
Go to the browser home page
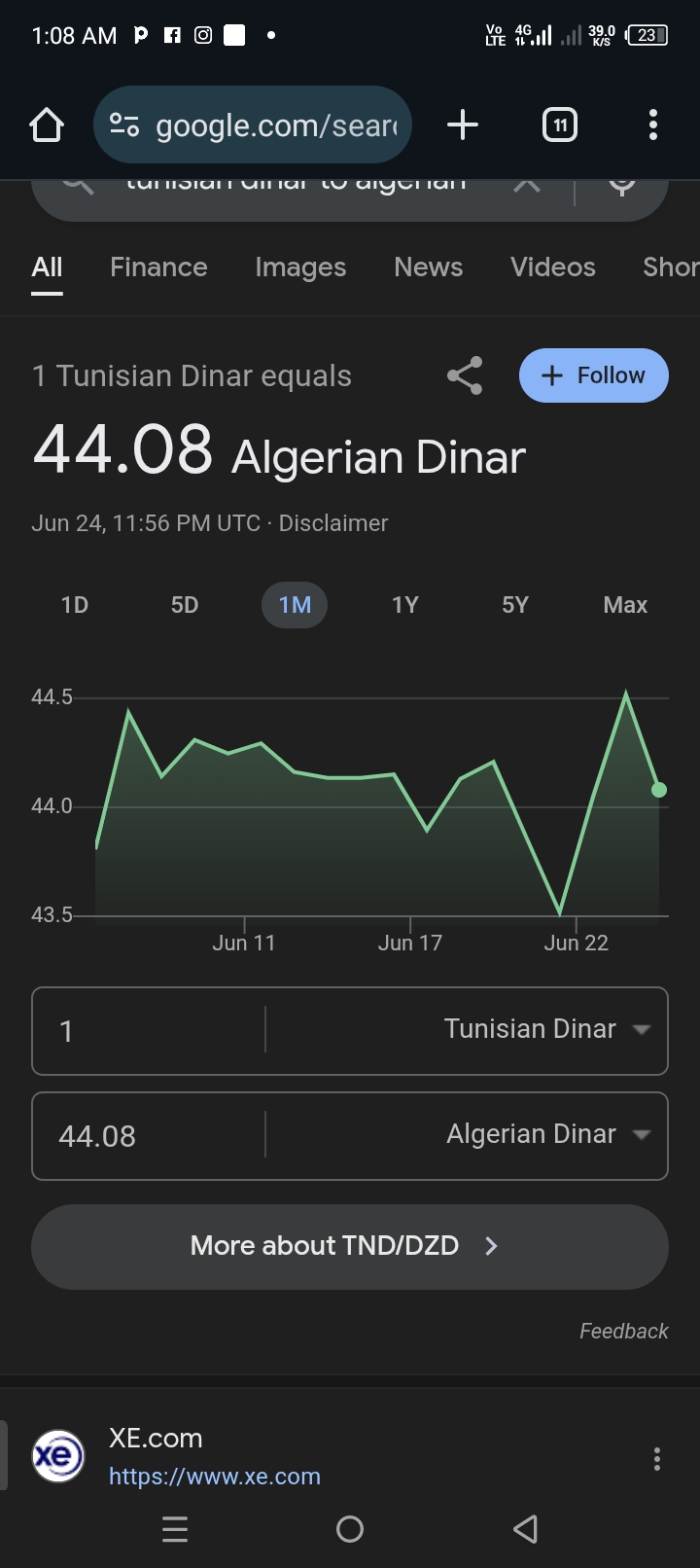(x=47, y=125)
